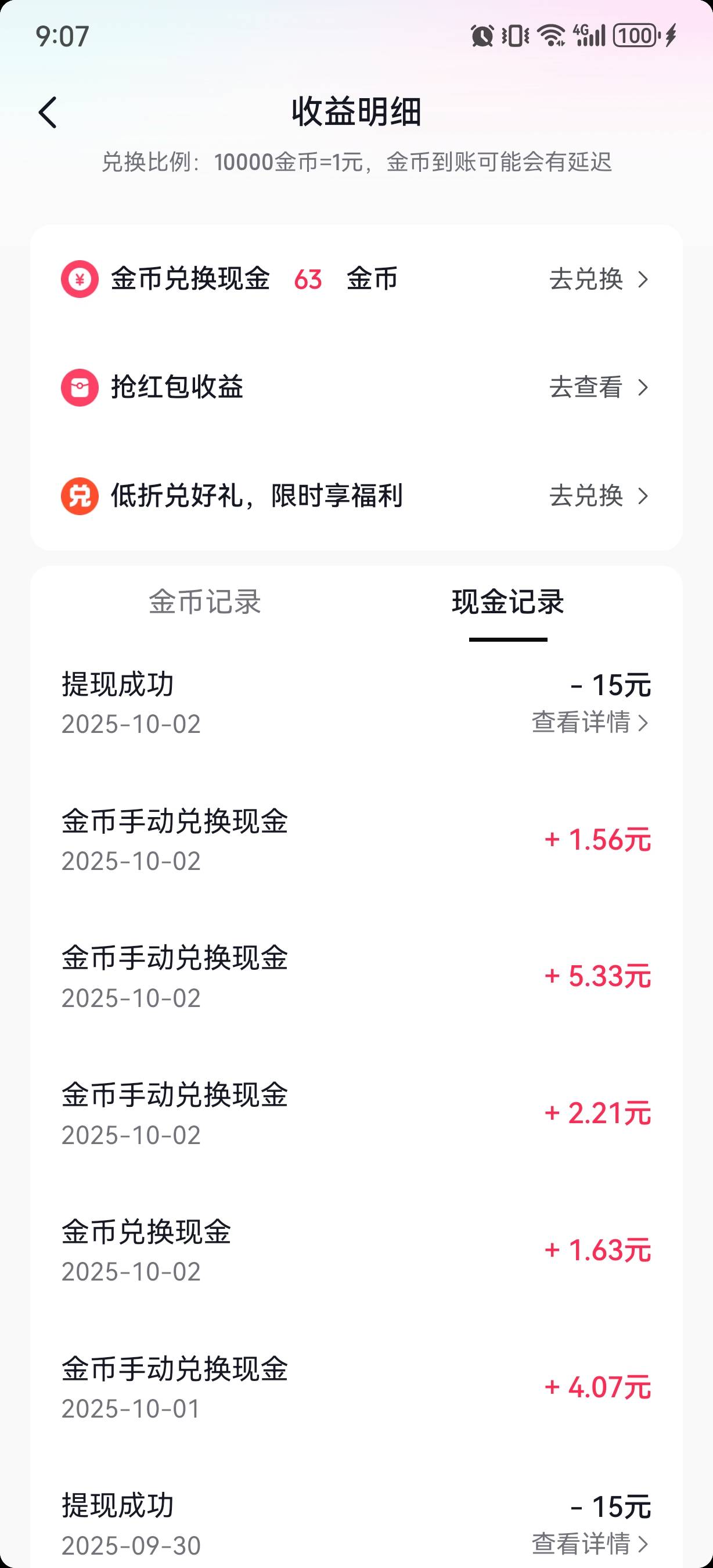View 查看详情 for 2025-09-30 withdrawal
Screen dimensions: 713x1568
coord(589,1544)
